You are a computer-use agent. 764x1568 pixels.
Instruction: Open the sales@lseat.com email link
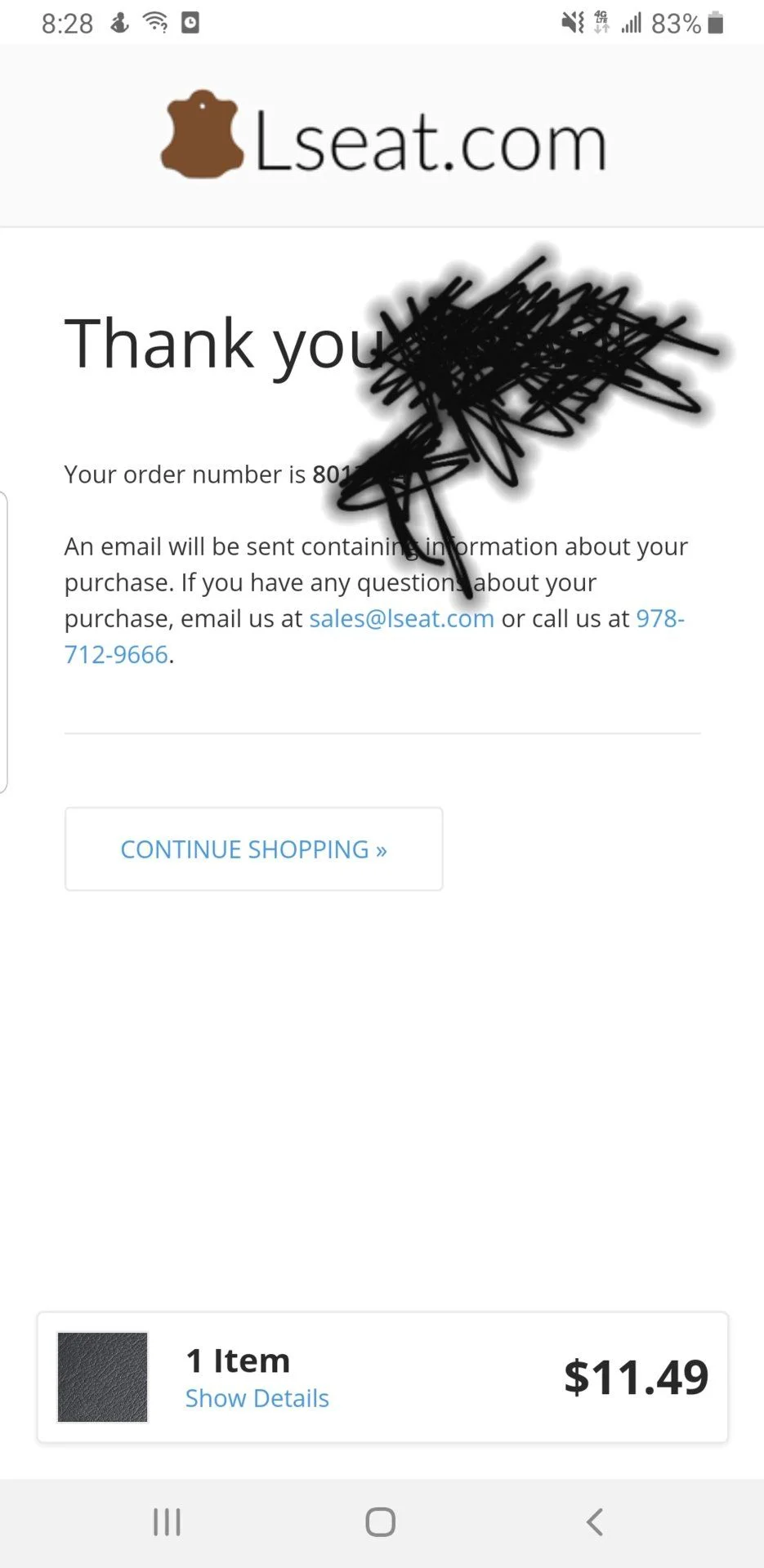pyautogui.click(x=401, y=618)
